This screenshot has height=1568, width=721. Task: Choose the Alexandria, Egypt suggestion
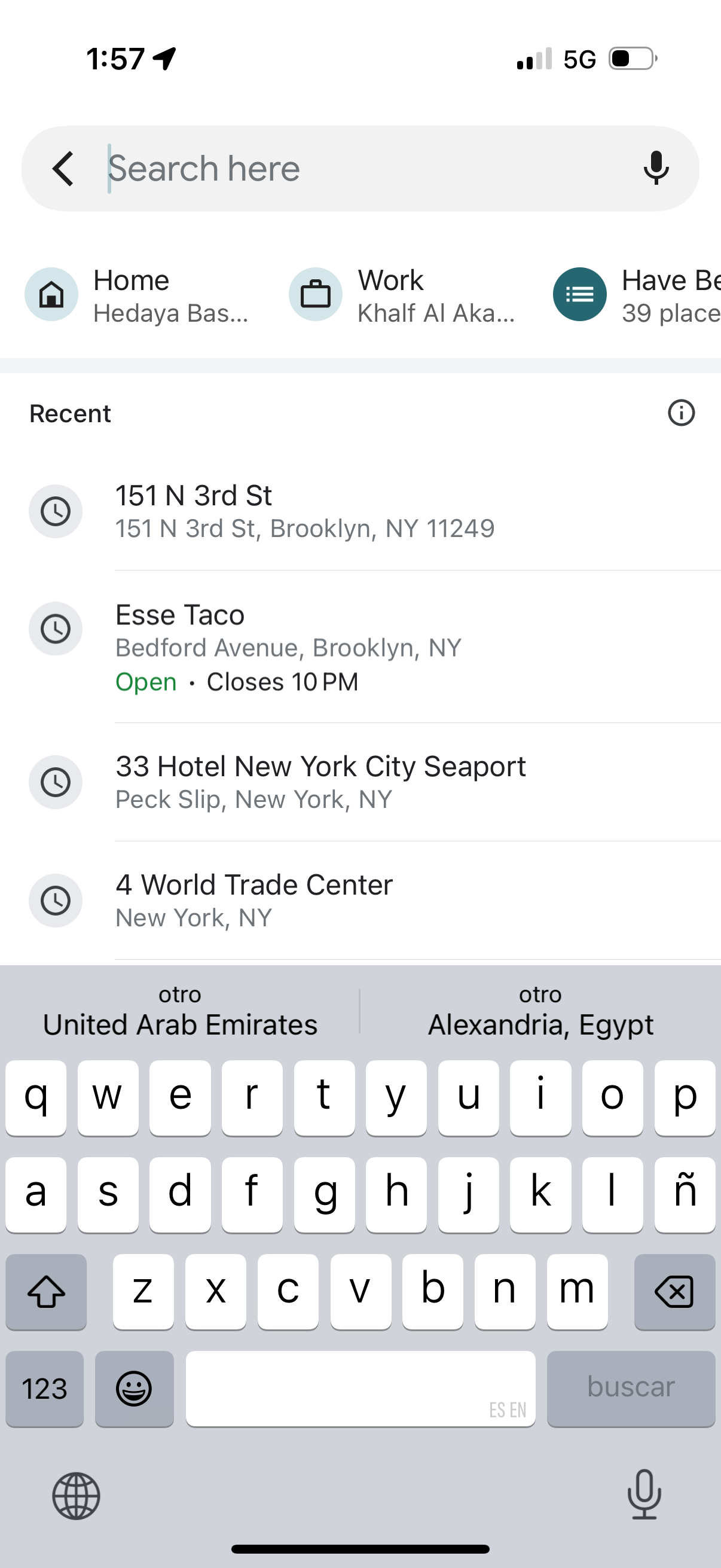(x=540, y=1023)
